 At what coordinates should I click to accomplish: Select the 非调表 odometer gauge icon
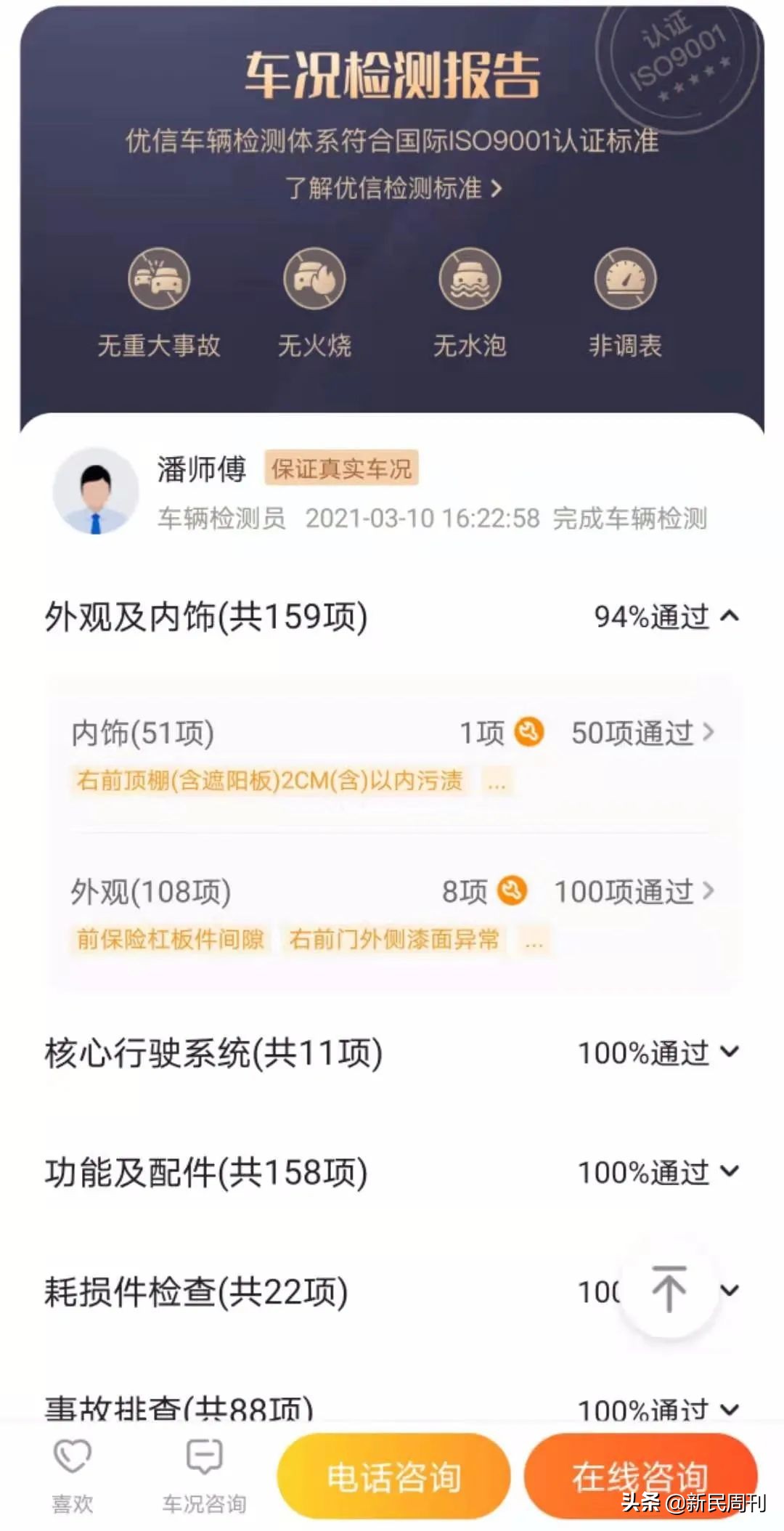pyautogui.click(x=624, y=278)
